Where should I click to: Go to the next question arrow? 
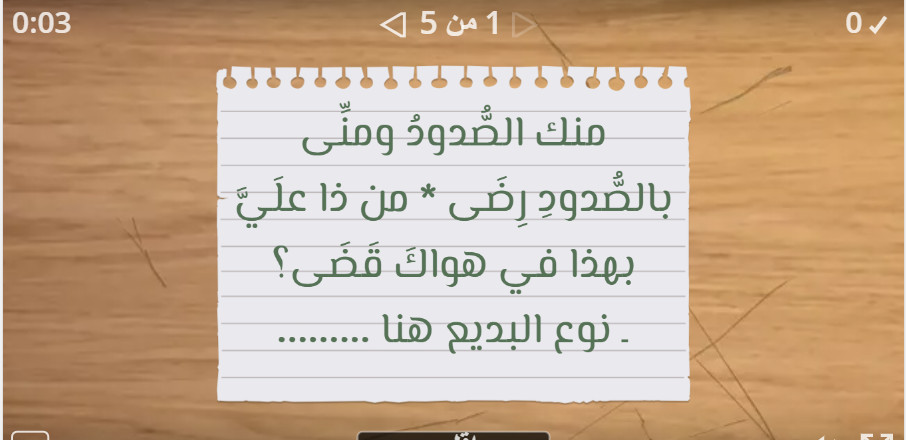(394, 24)
